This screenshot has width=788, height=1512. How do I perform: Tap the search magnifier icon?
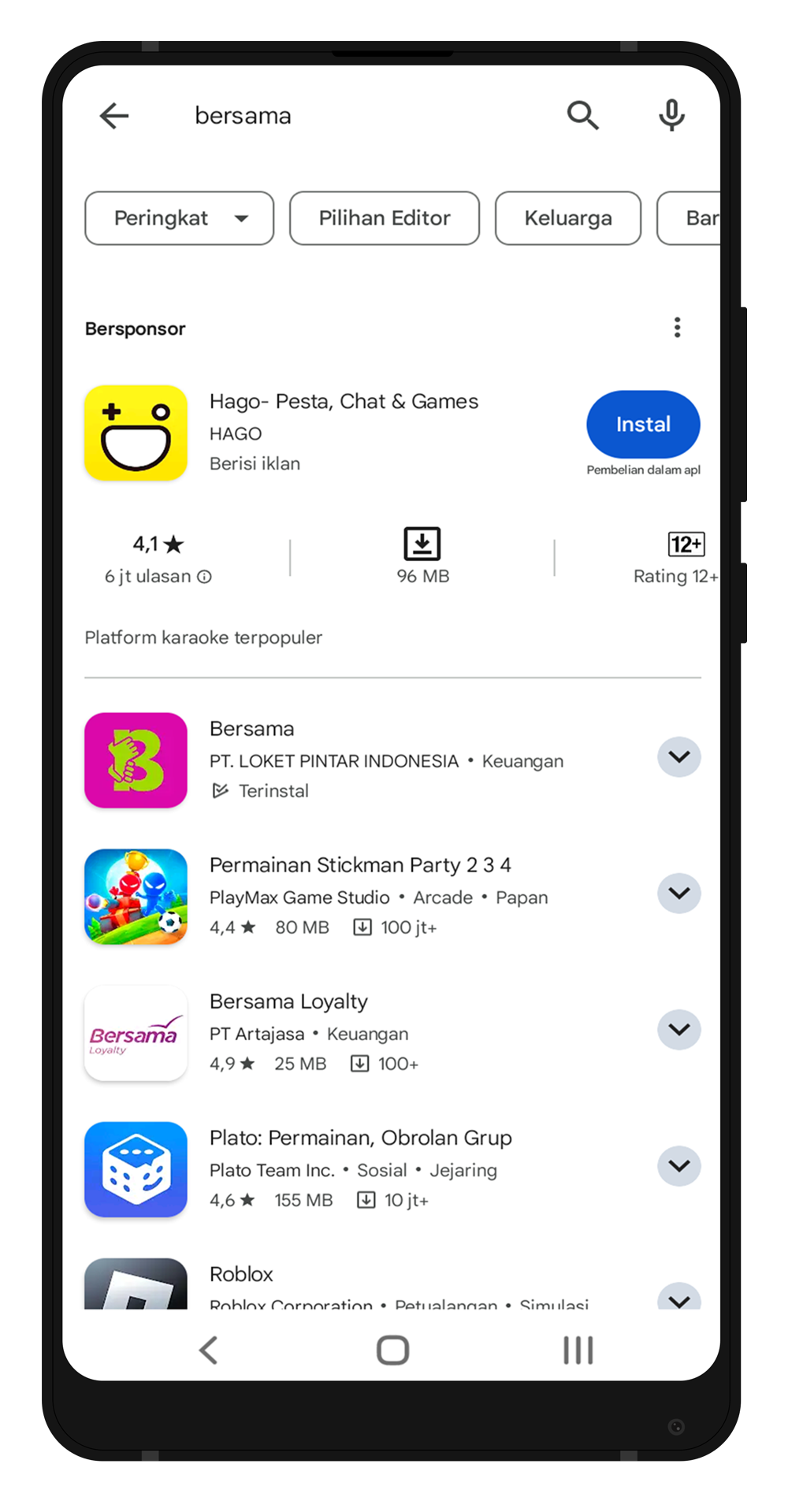click(x=582, y=116)
